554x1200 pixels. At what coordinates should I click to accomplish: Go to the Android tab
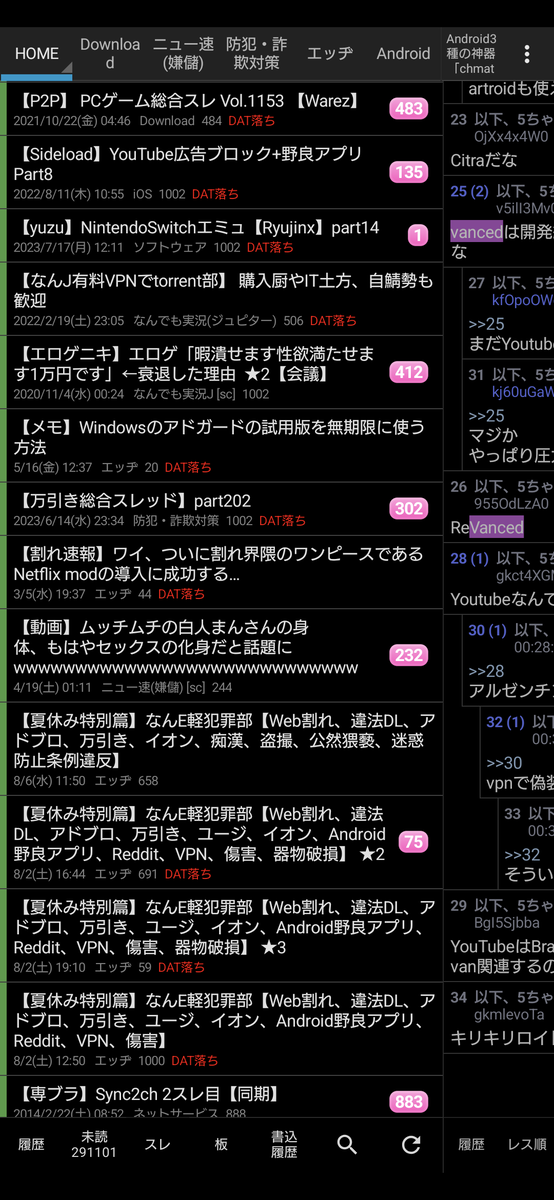click(x=403, y=54)
